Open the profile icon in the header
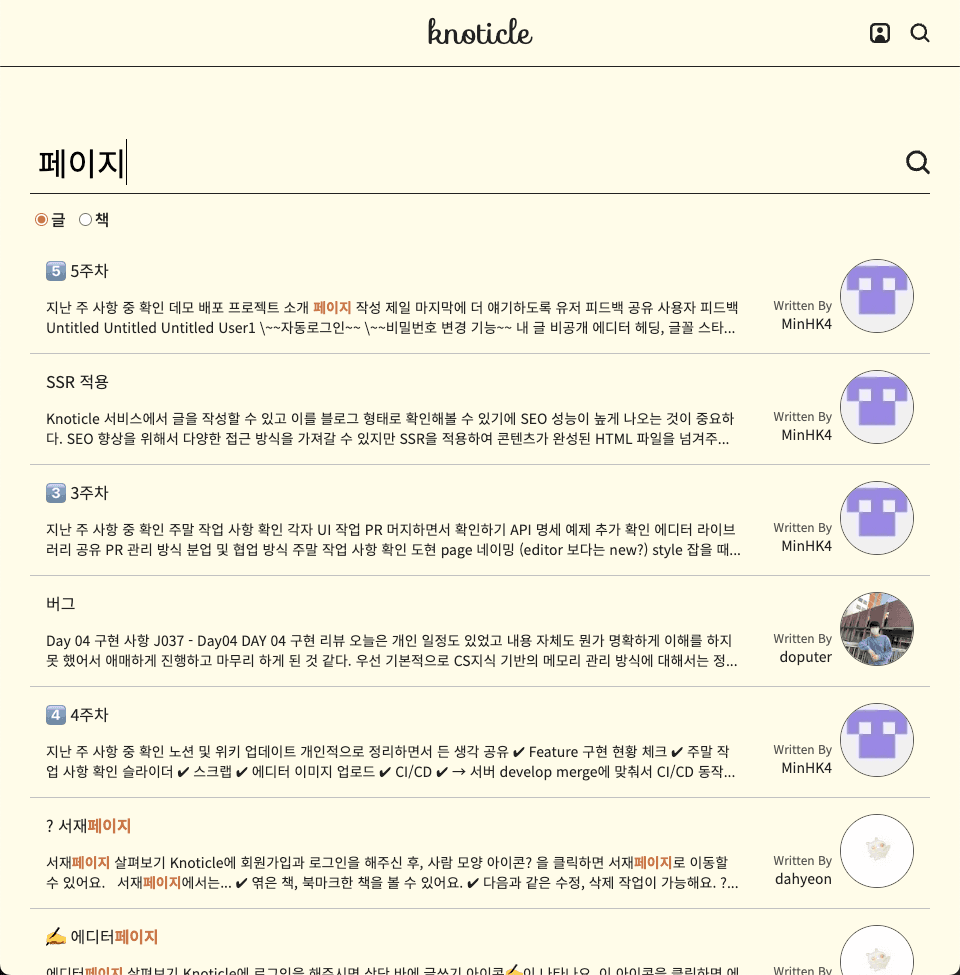960x975 pixels. (880, 33)
